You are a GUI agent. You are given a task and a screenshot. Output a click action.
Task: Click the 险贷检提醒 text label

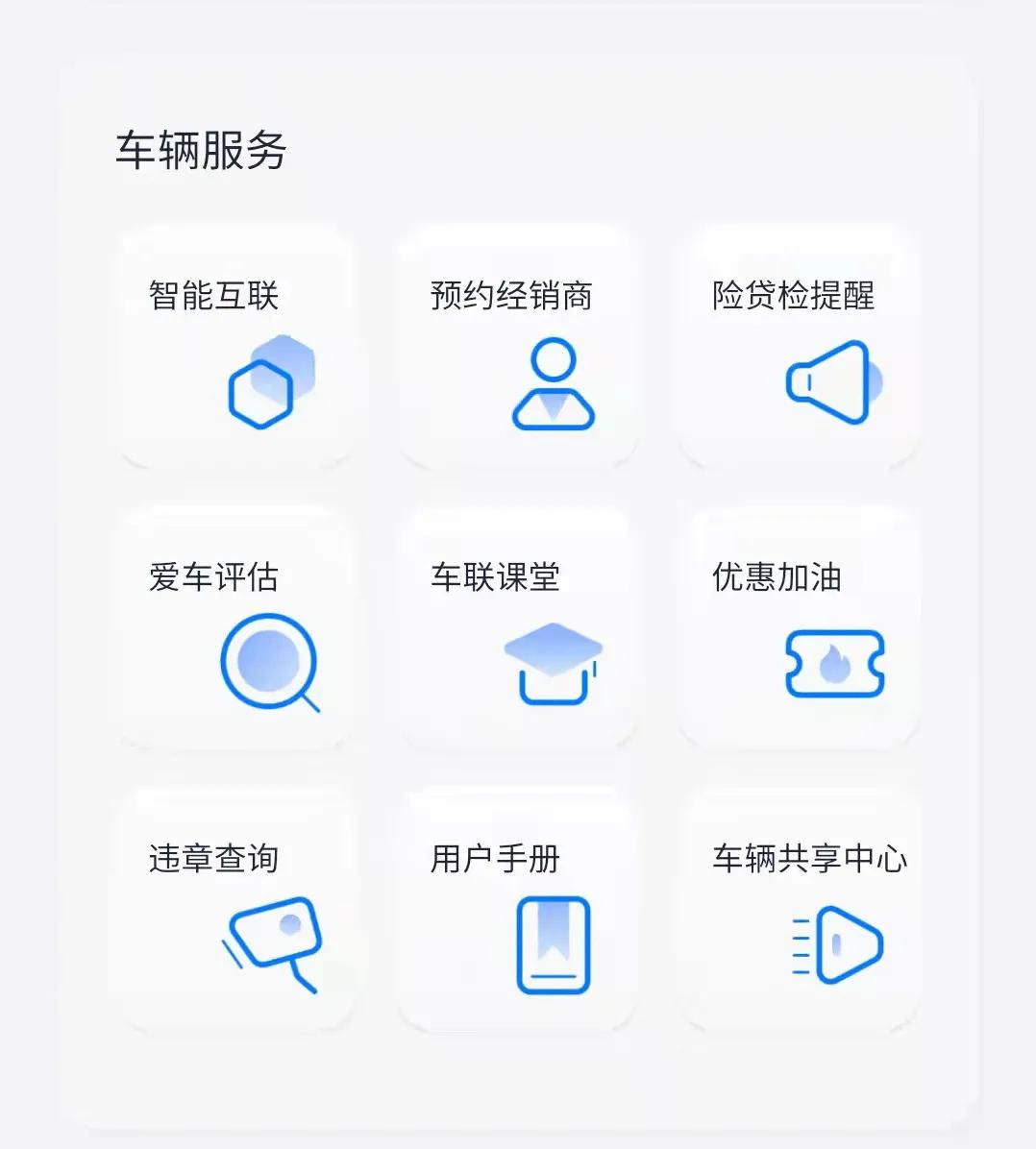pyautogui.click(x=792, y=296)
